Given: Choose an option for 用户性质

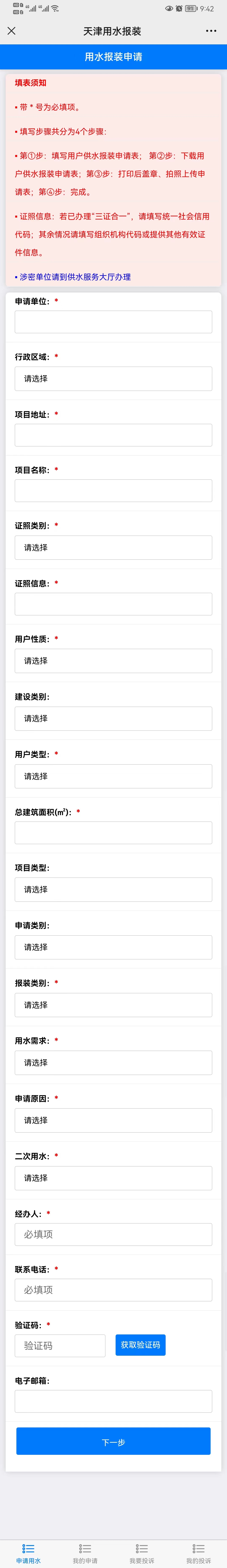Looking at the screenshot, I should click(113, 661).
